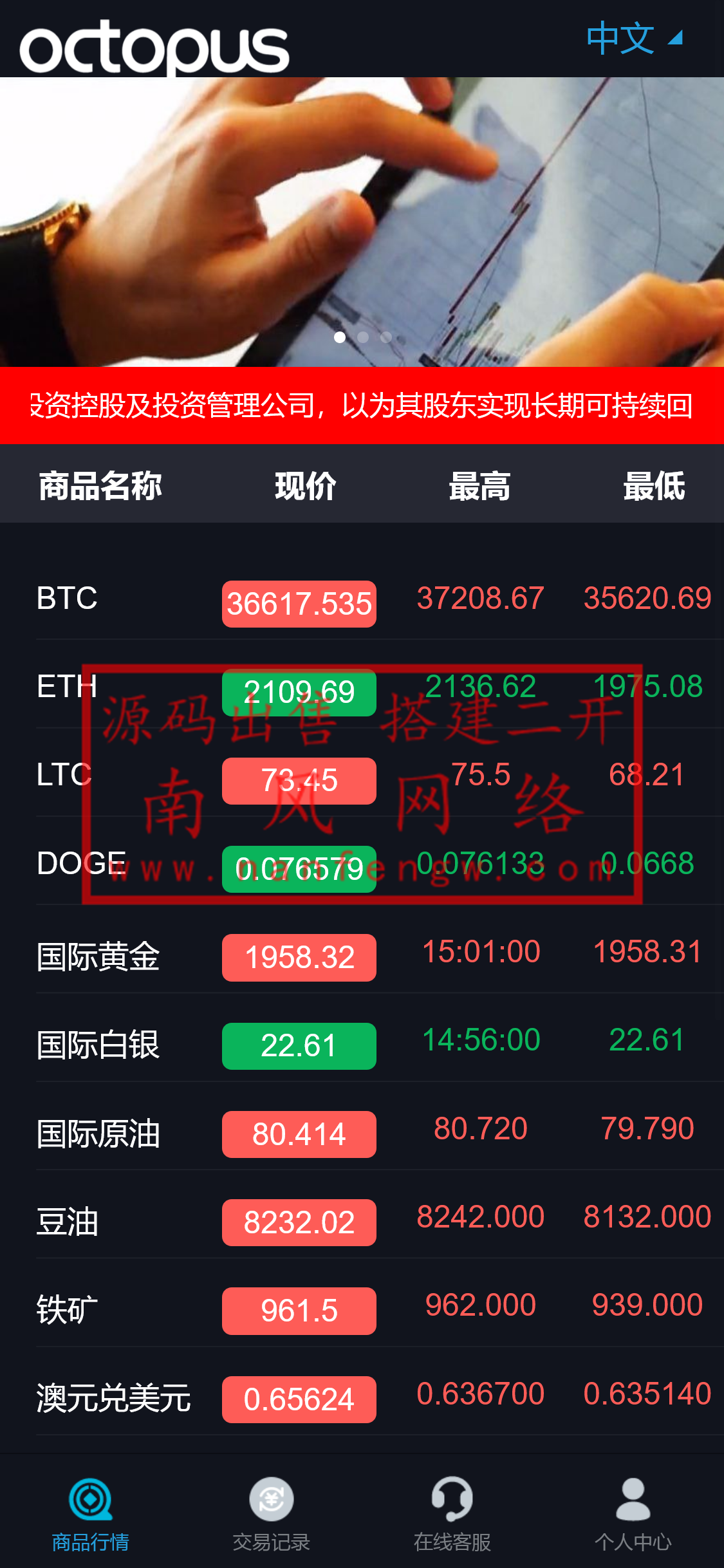
Task: Click the green 国际白银 price 22.61
Action: pos(299,1046)
